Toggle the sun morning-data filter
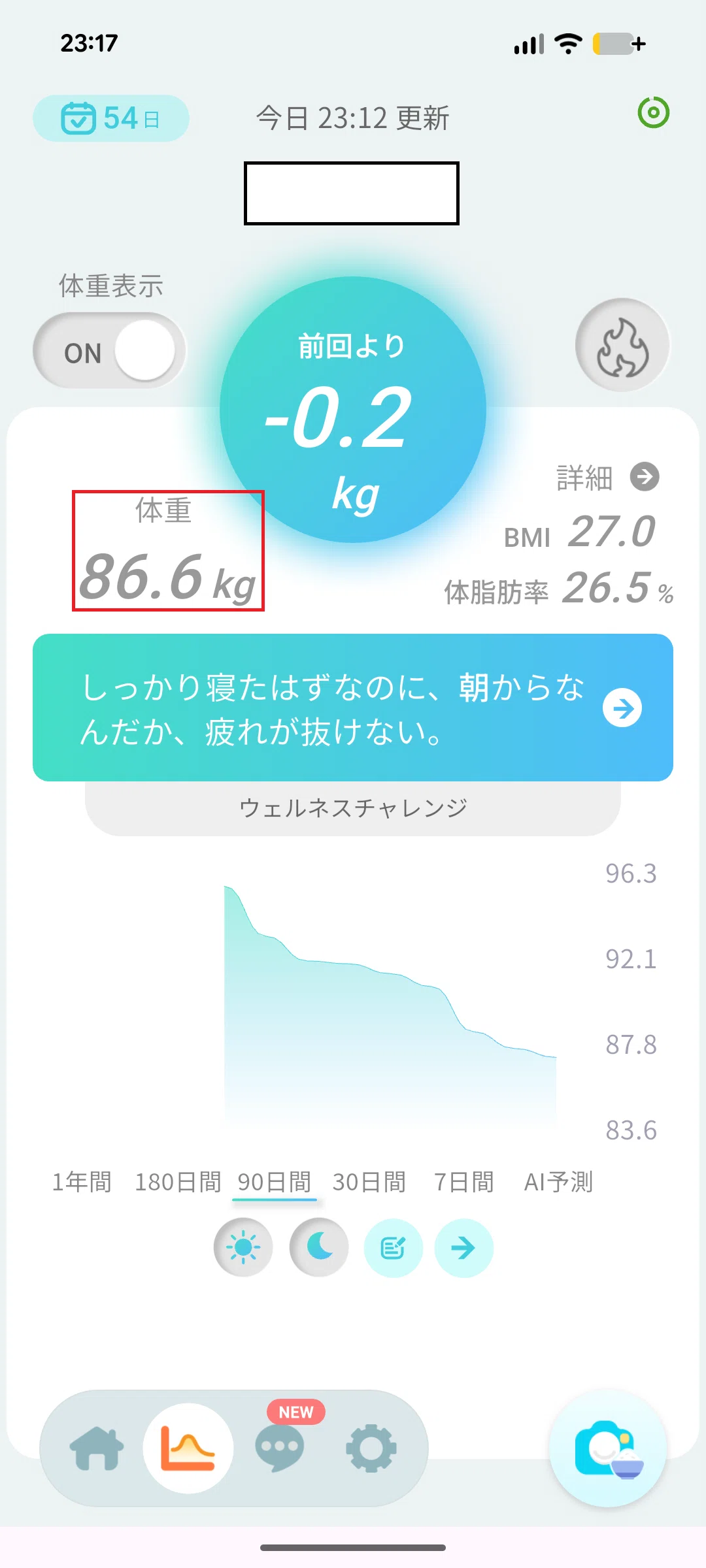Screen dimensions: 706x1568 click(x=243, y=1248)
